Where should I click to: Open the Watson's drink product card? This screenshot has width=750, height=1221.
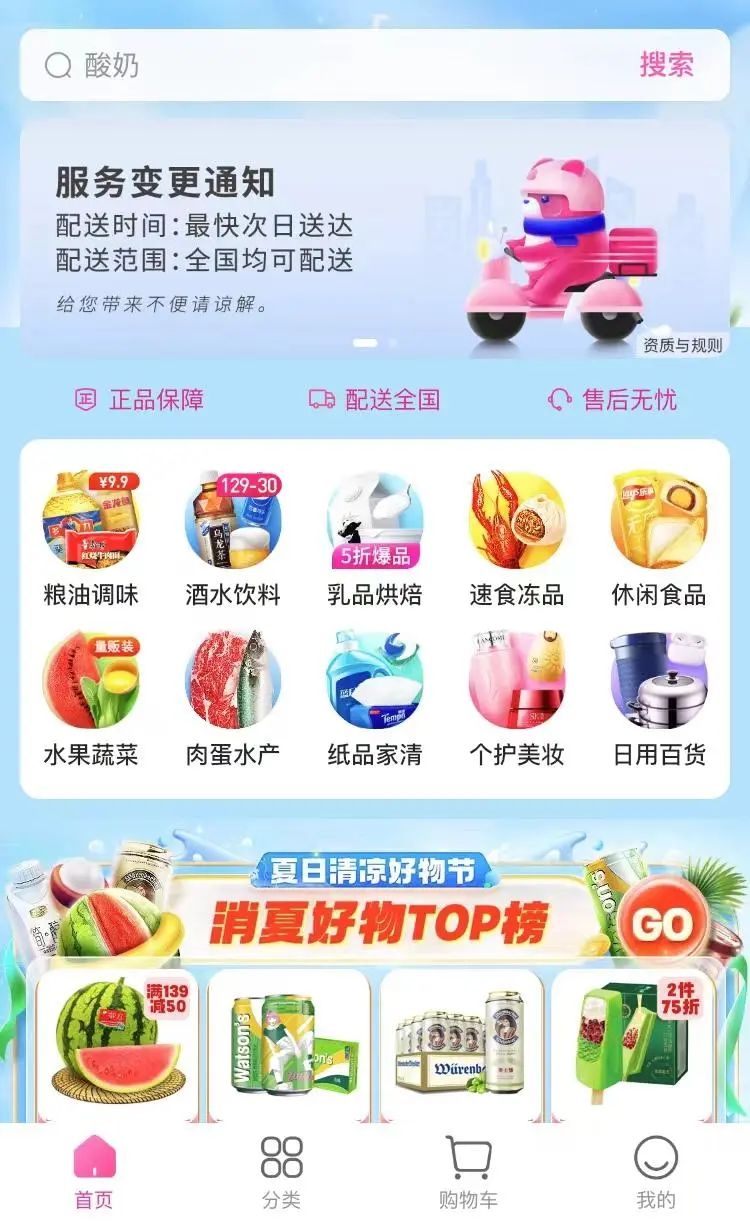(289, 1045)
